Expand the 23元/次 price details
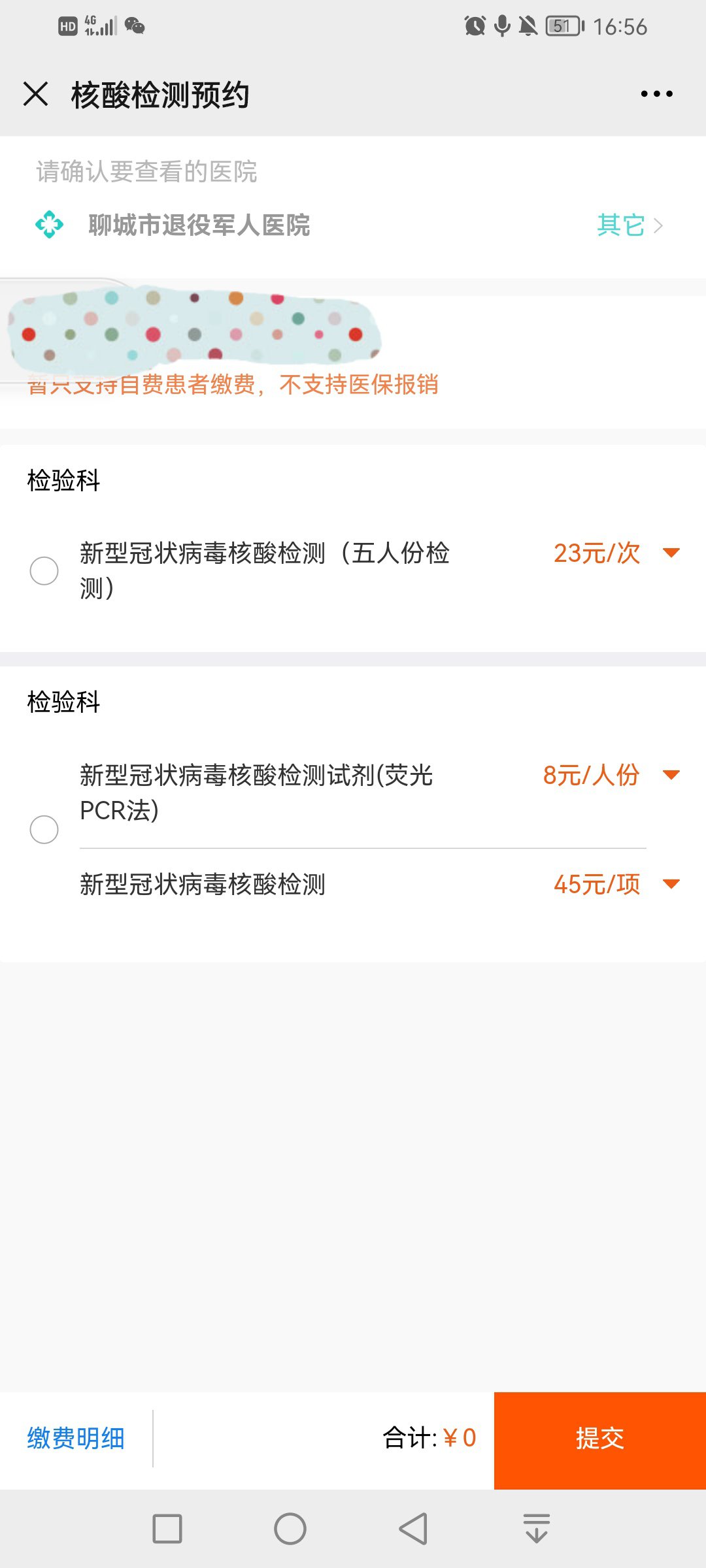 (x=671, y=553)
